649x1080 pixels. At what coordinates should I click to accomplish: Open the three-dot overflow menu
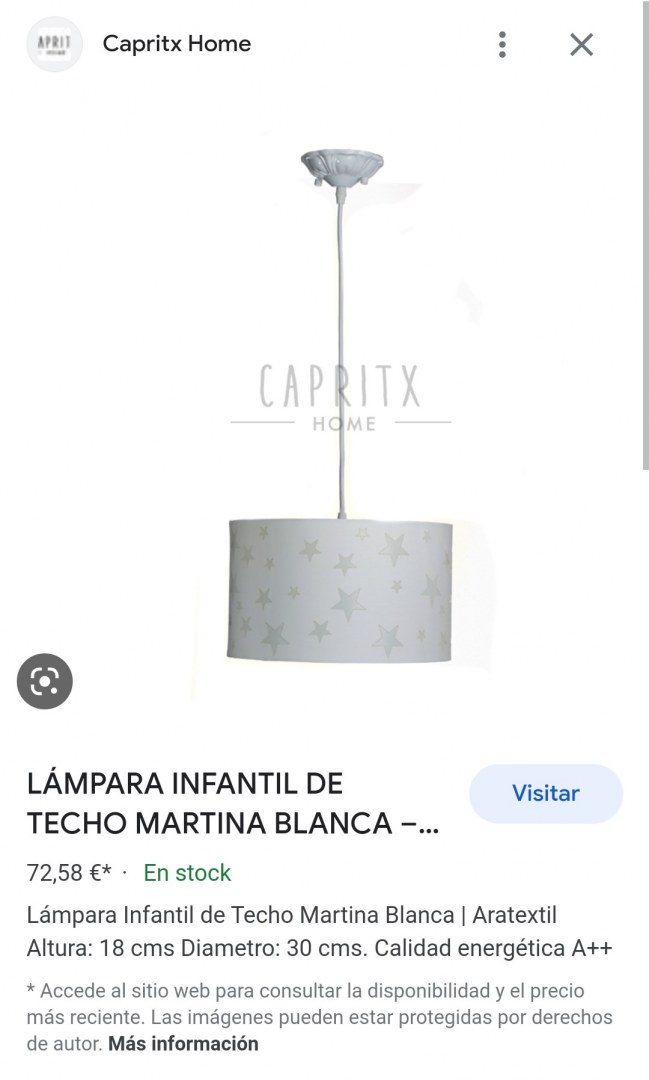tap(502, 44)
